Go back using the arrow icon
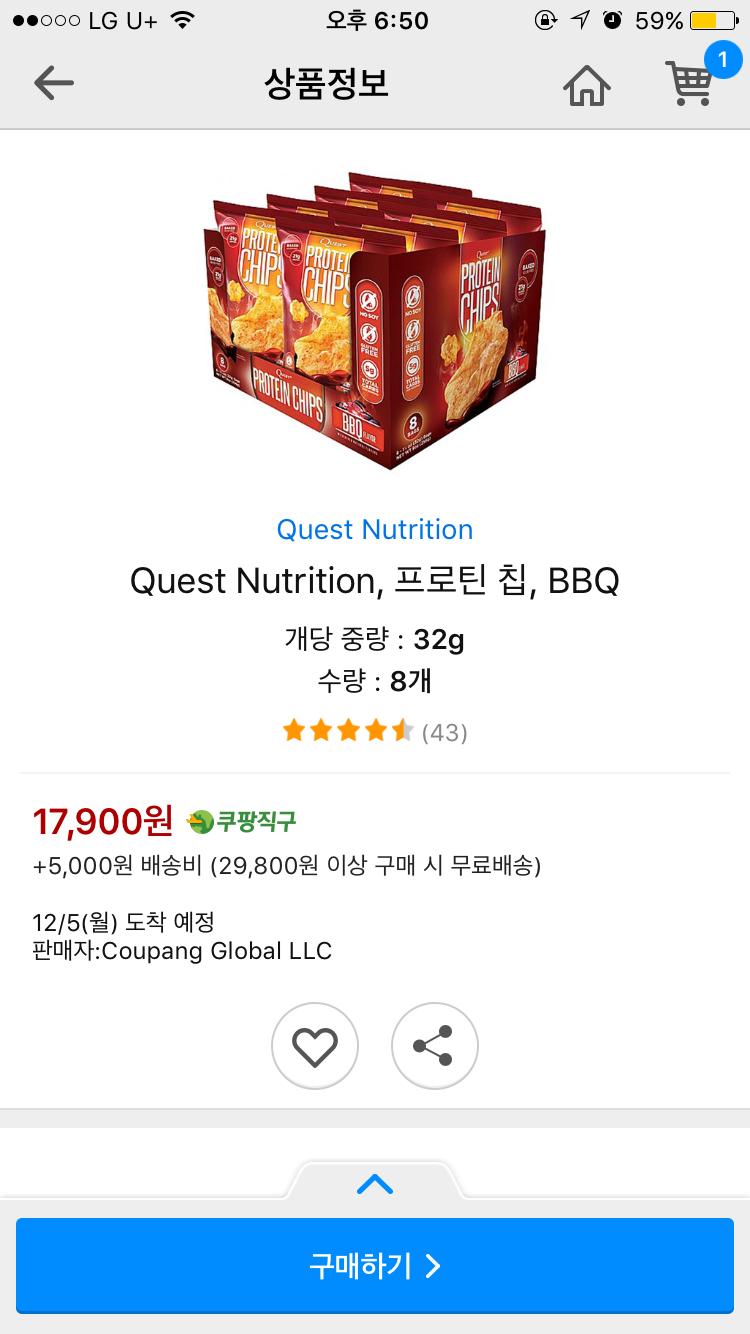Image resolution: width=750 pixels, height=1334 pixels. pyautogui.click(x=54, y=83)
